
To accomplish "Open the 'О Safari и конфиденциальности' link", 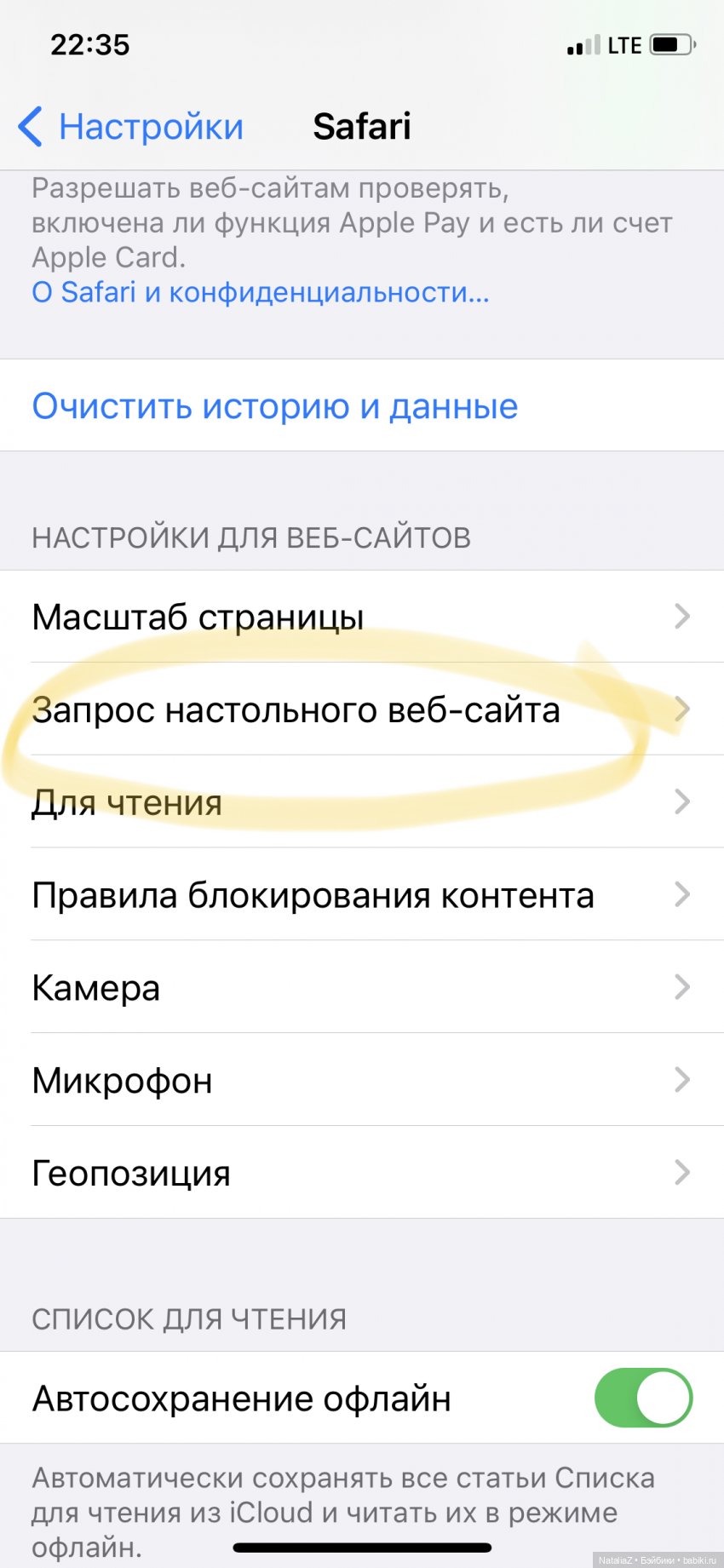I will [x=261, y=292].
